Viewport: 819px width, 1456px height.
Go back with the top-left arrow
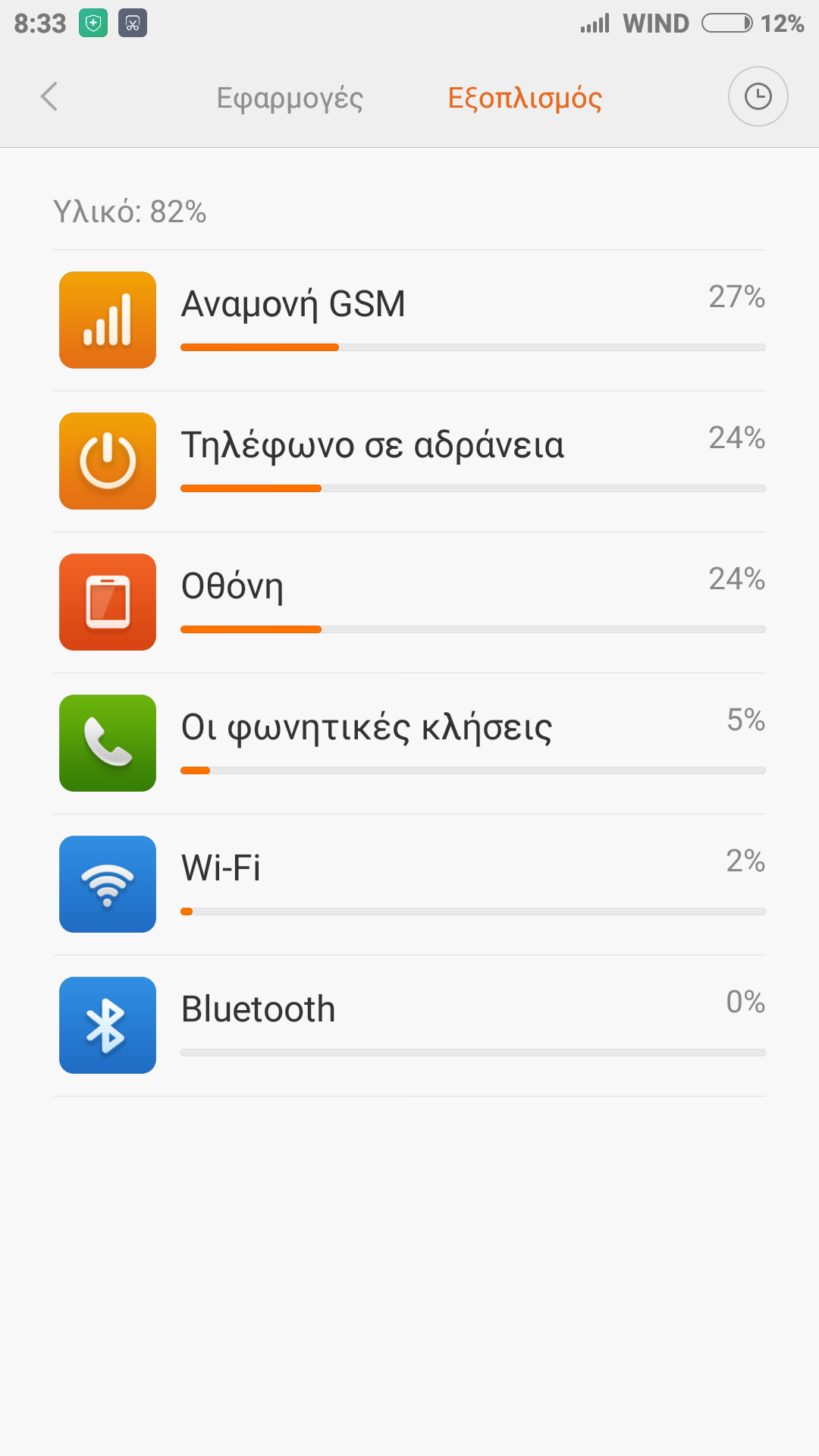pos(49,97)
